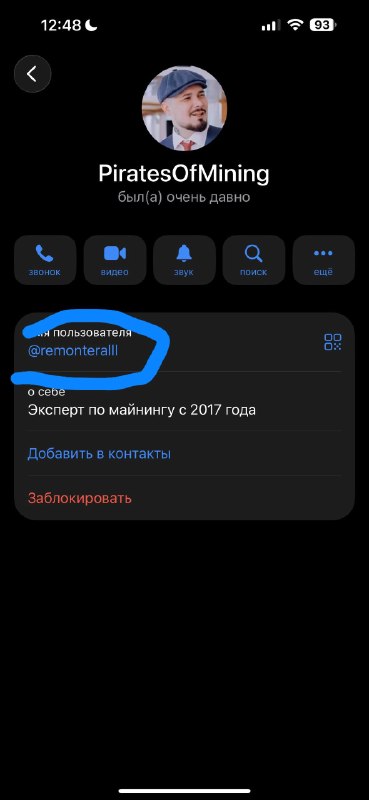The width and height of the screenshot is (369, 800).
Task: Show the profile QR code
Action: tap(333, 342)
